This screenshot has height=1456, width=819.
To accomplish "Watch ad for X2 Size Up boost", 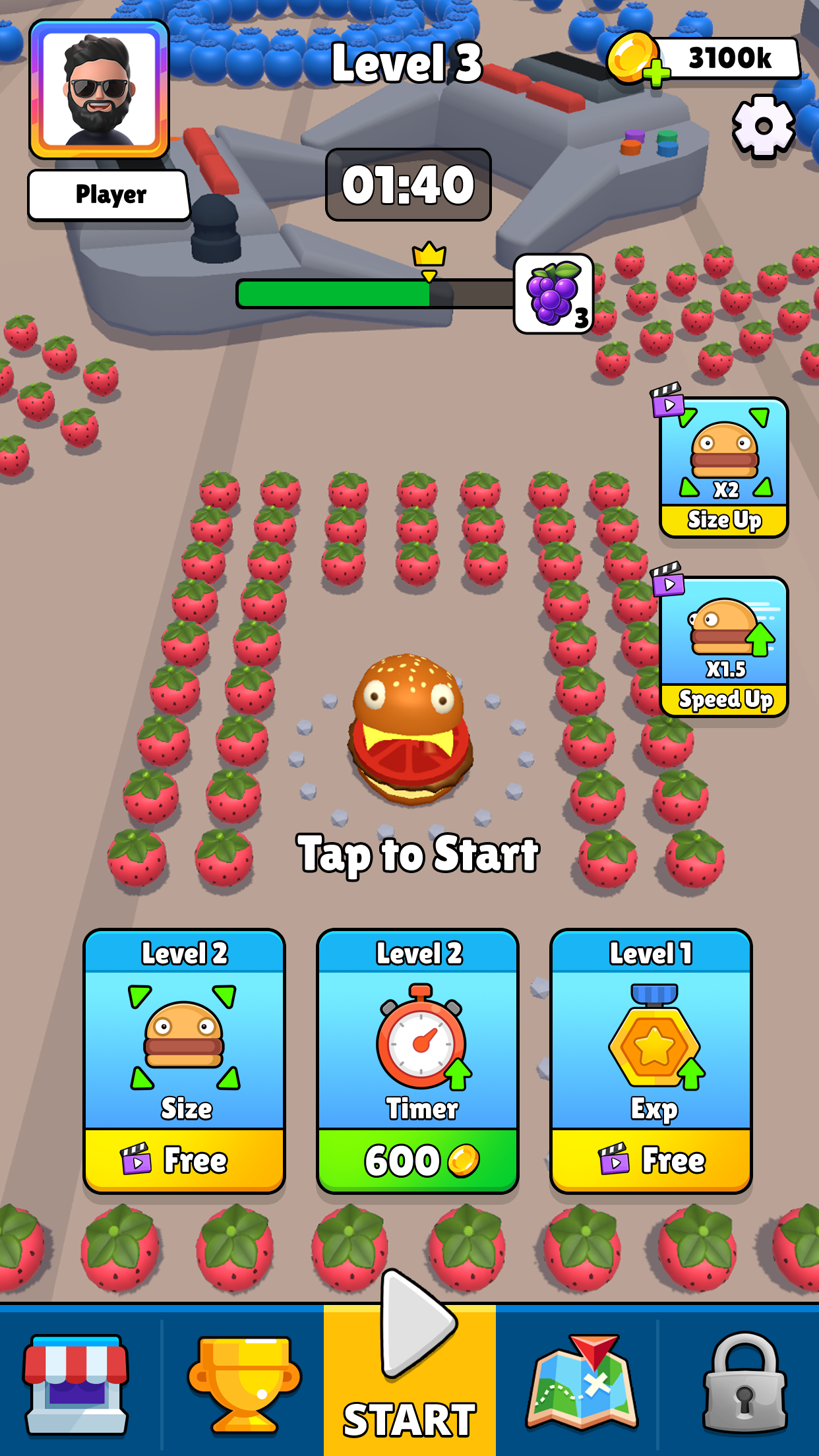I will pyautogui.click(x=723, y=468).
